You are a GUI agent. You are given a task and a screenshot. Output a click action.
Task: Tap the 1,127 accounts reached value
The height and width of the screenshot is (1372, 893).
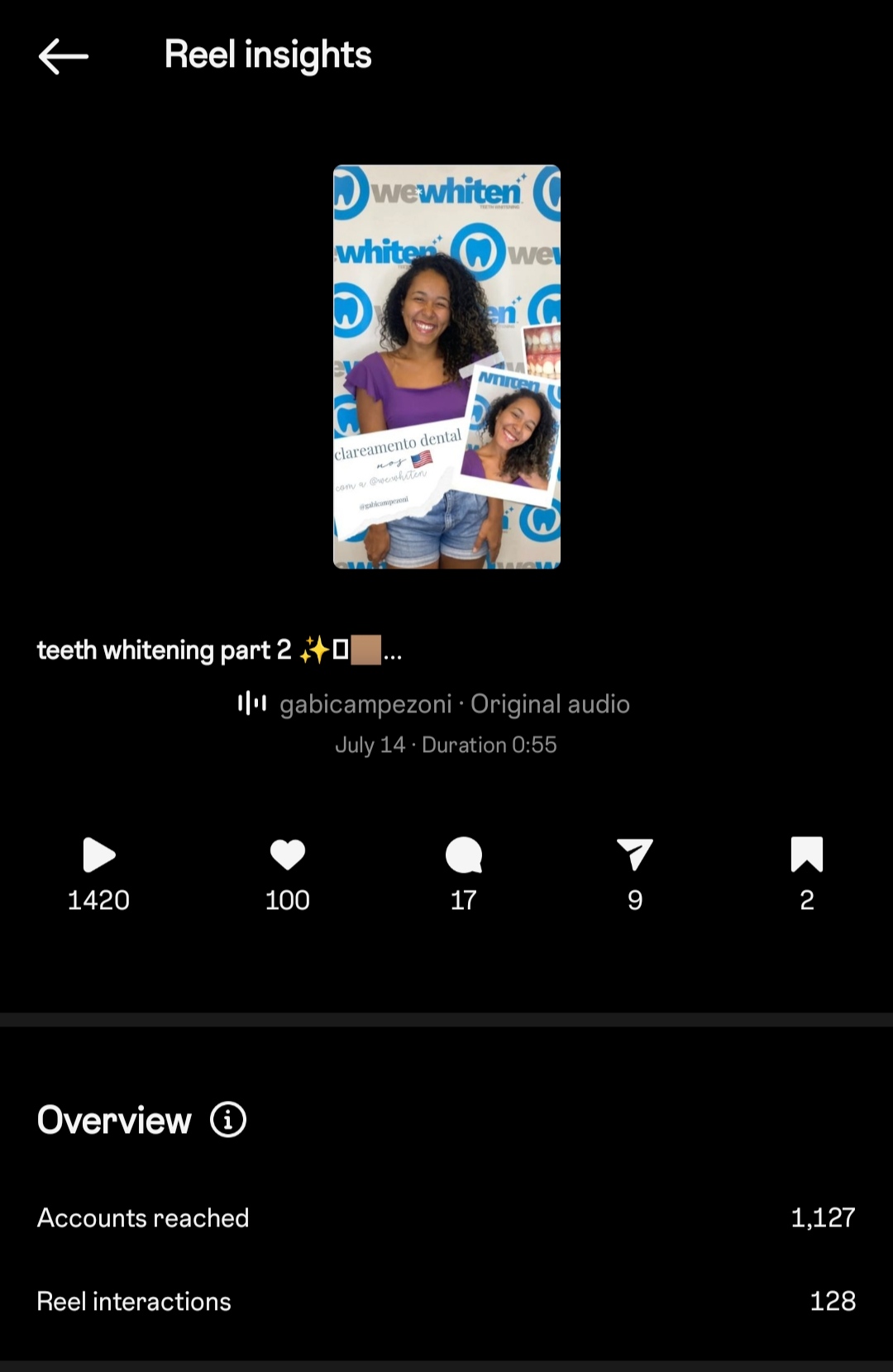coord(823,1217)
